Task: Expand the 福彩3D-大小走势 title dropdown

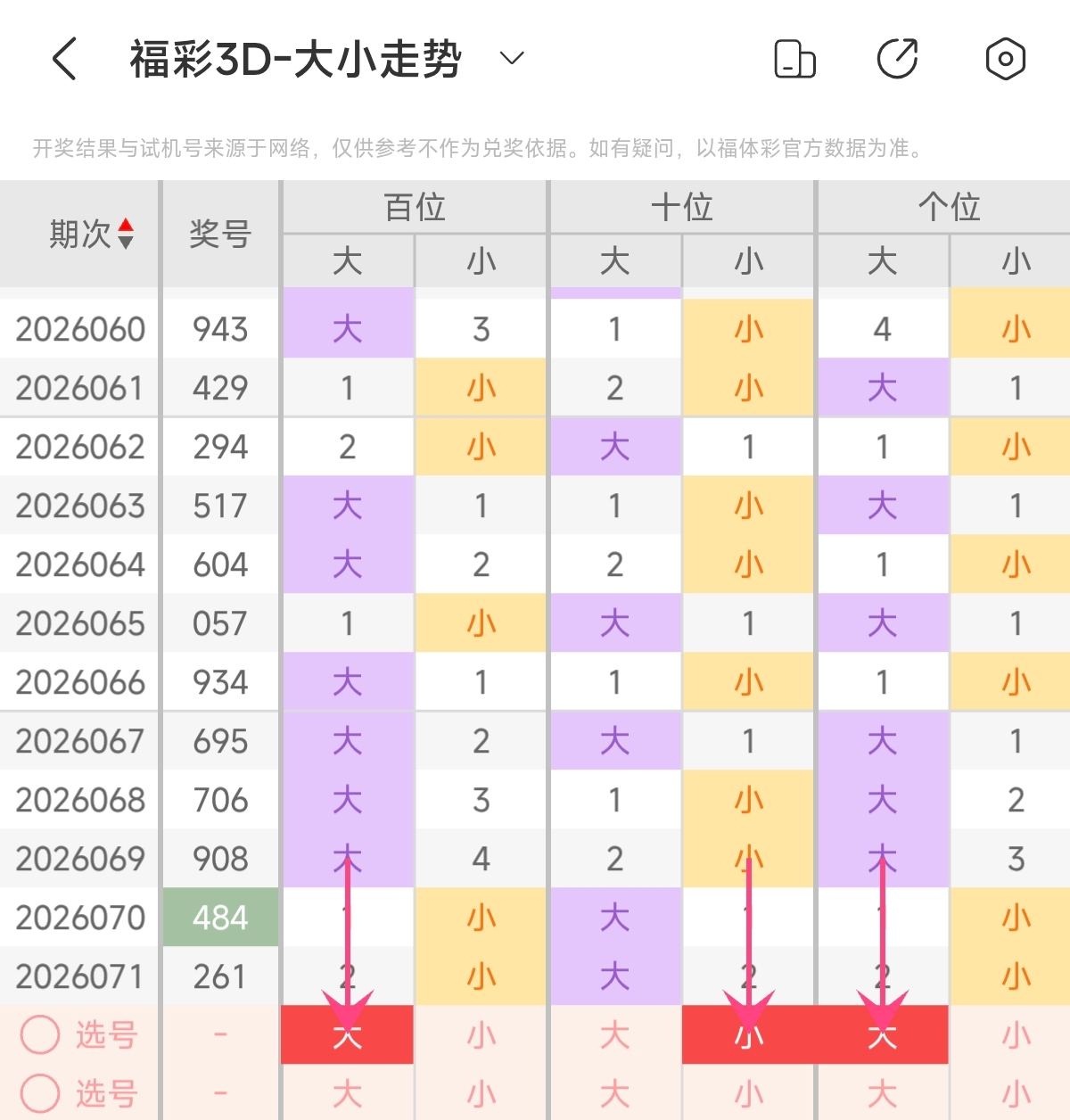Action: [x=511, y=59]
